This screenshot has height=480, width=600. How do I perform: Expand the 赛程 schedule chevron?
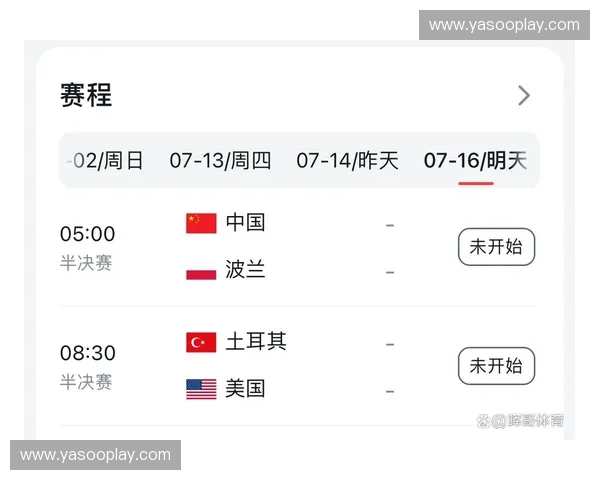(524, 96)
